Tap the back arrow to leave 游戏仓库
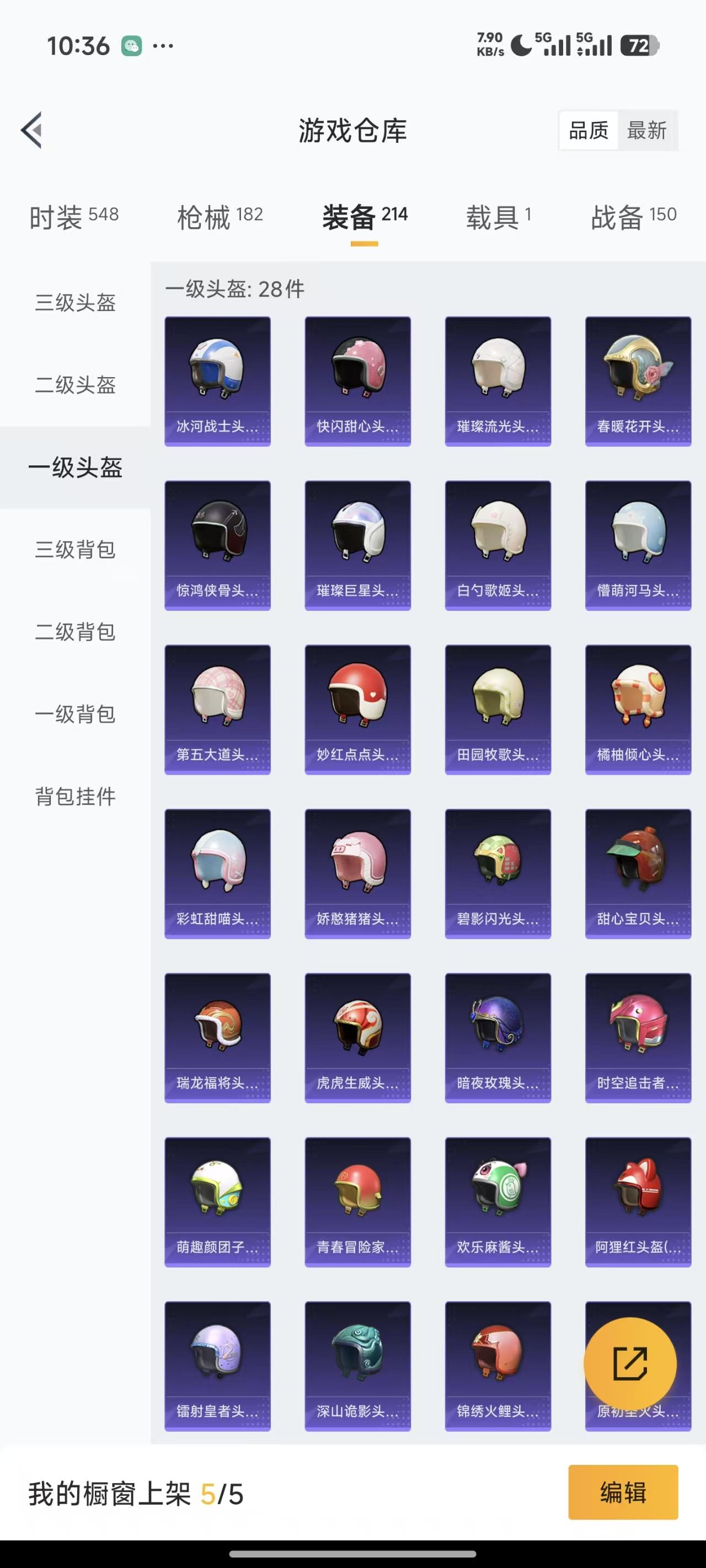The image size is (706, 1568). click(x=31, y=130)
